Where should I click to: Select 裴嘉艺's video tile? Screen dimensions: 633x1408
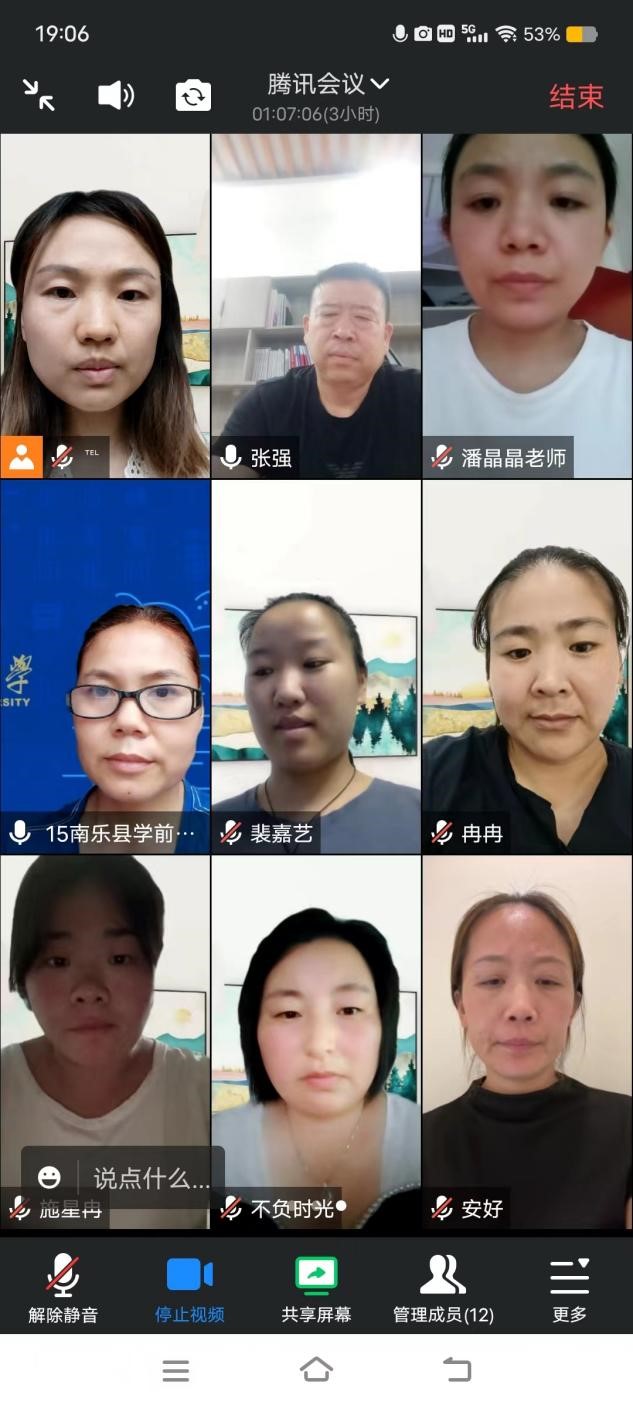coord(316,667)
